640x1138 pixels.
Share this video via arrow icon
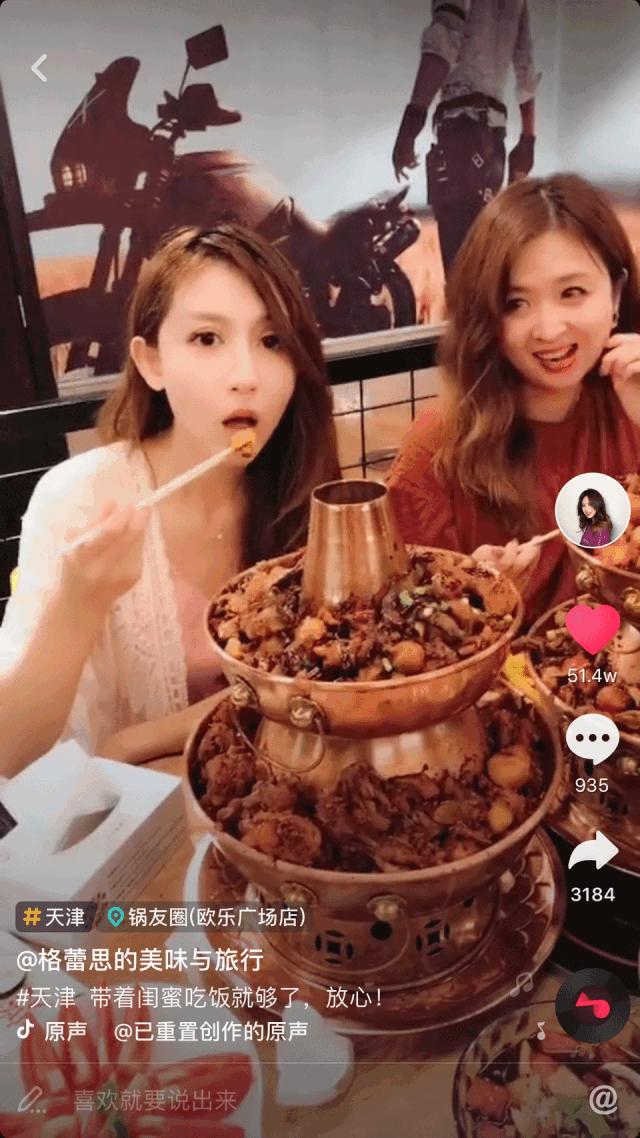tap(592, 851)
